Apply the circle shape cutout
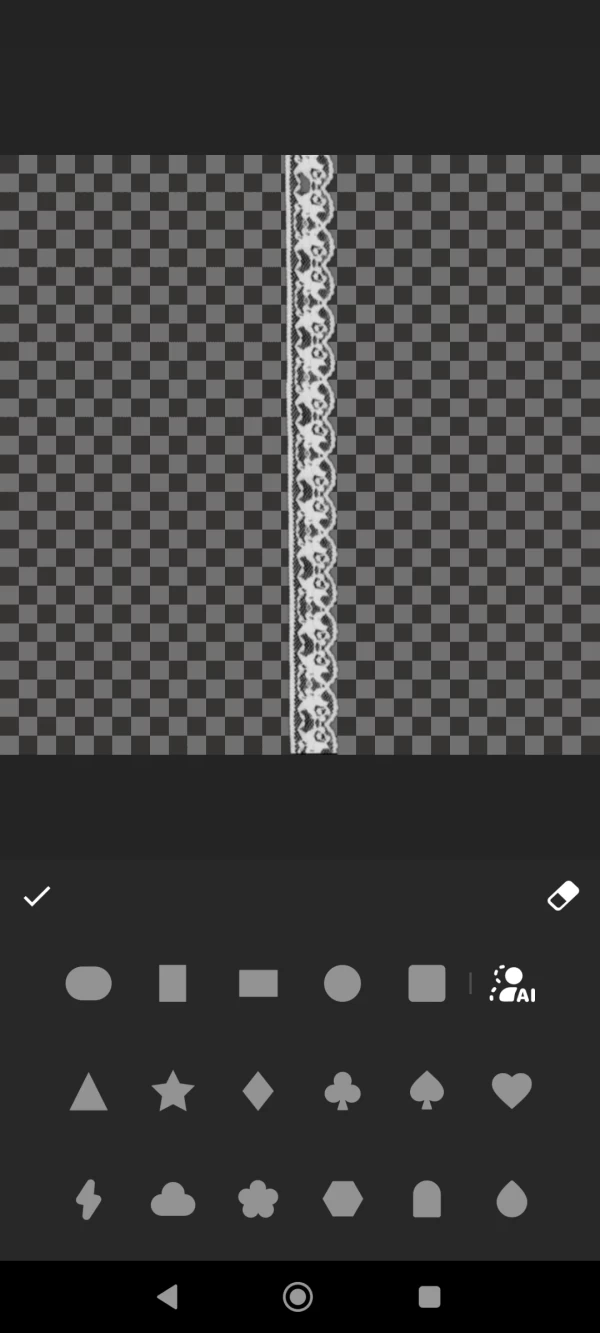Viewport: 600px width, 1333px height. click(x=342, y=984)
